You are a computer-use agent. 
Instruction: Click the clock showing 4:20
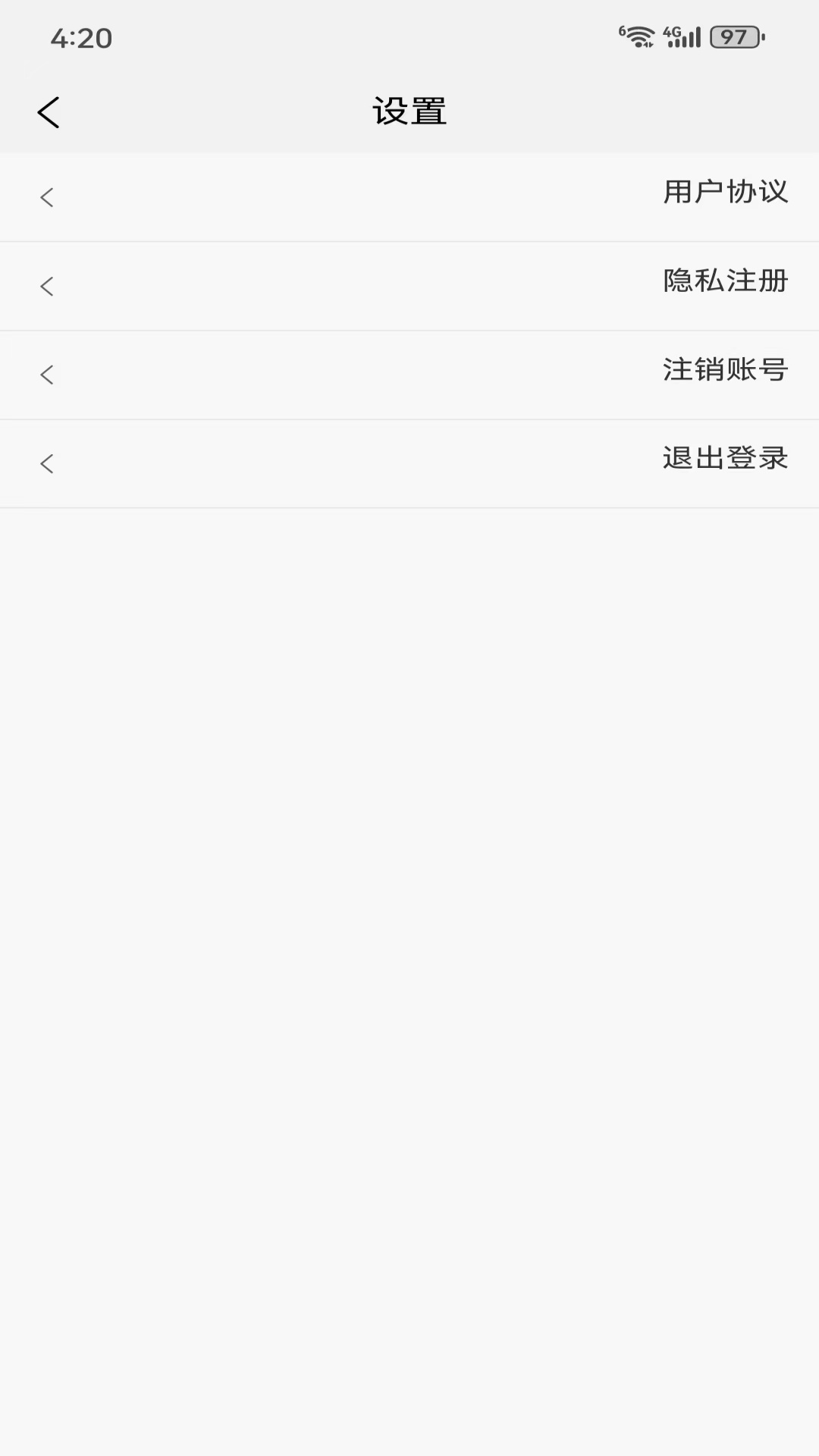[83, 38]
